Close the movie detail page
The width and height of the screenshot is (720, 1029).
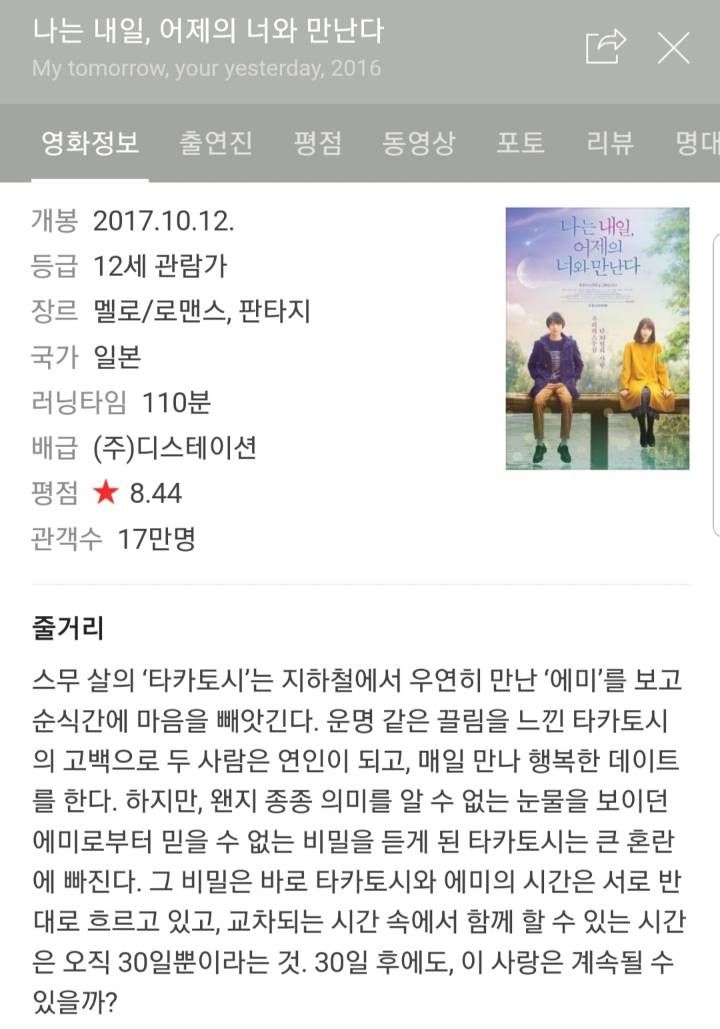coord(673,47)
